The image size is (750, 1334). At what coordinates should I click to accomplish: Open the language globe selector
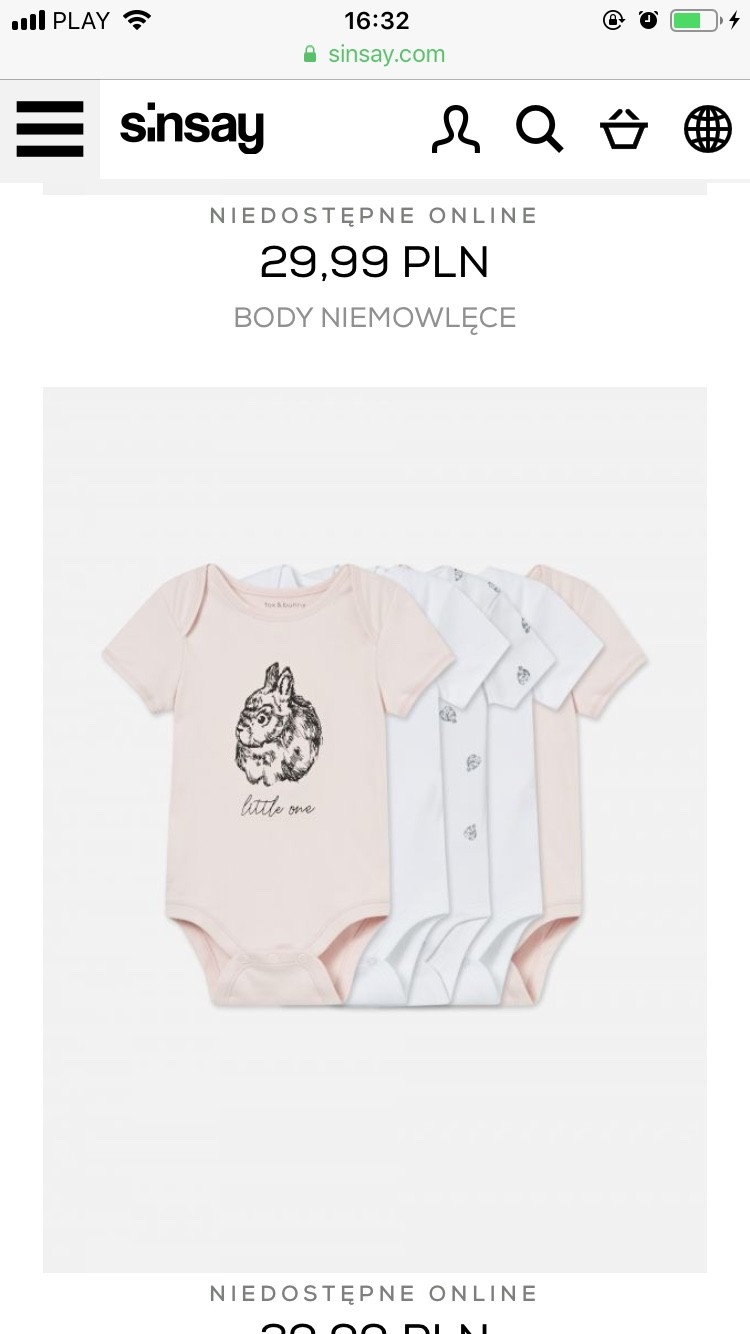(x=707, y=130)
